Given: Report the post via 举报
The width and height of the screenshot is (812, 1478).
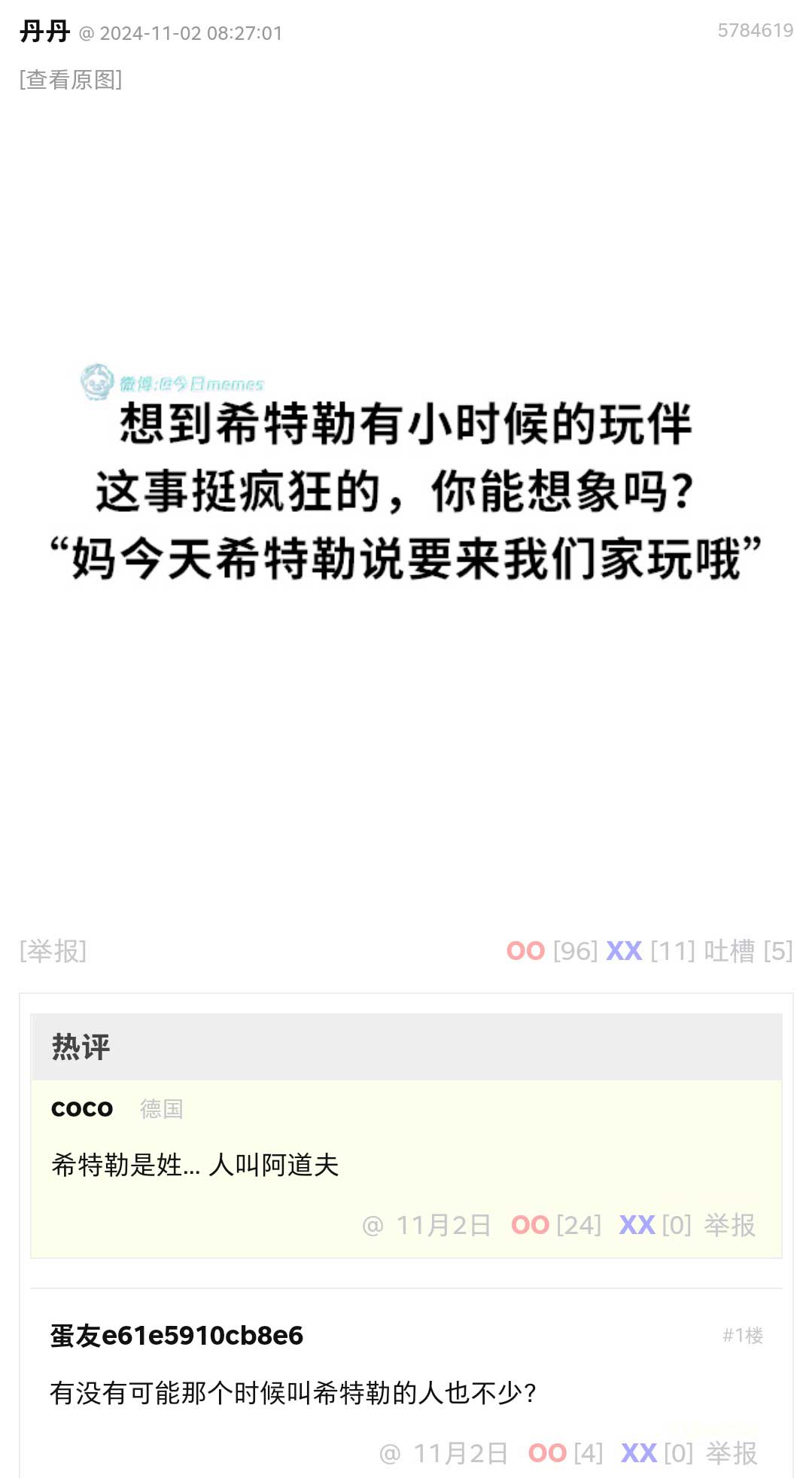Looking at the screenshot, I should pyautogui.click(x=53, y=951).
